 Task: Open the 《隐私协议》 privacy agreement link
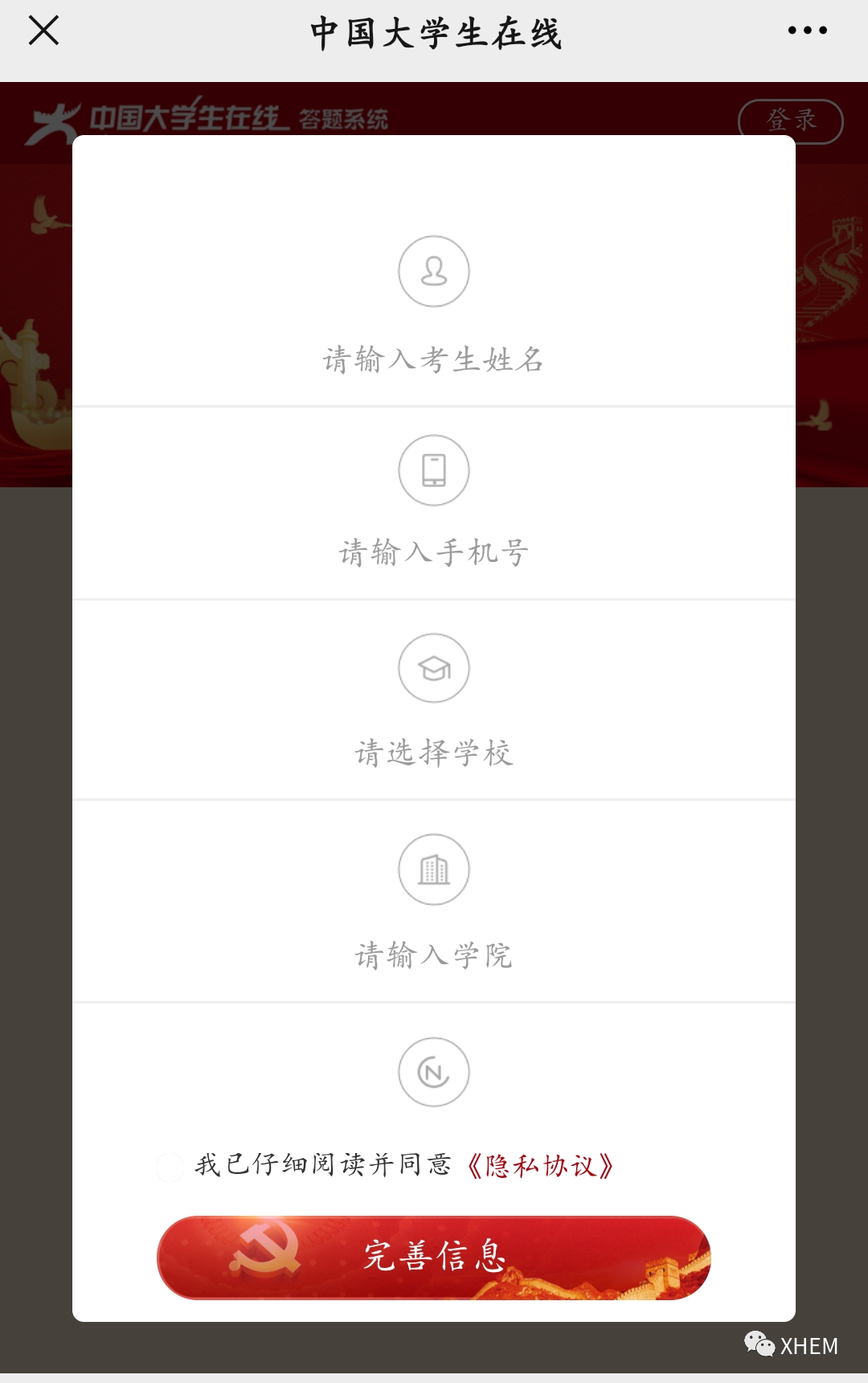[540, 1166]
